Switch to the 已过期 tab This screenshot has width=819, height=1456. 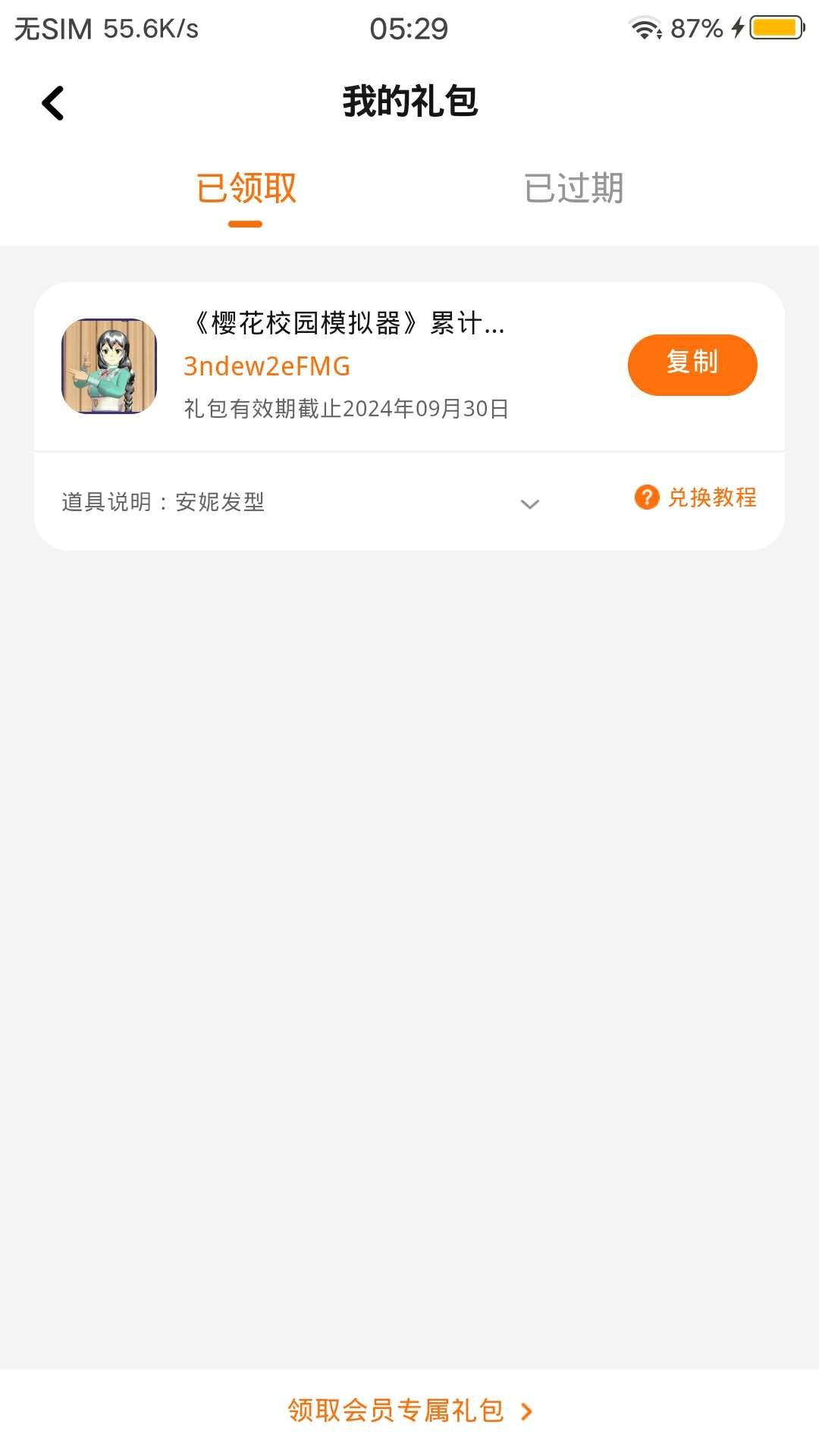click(x=573, y=189)
